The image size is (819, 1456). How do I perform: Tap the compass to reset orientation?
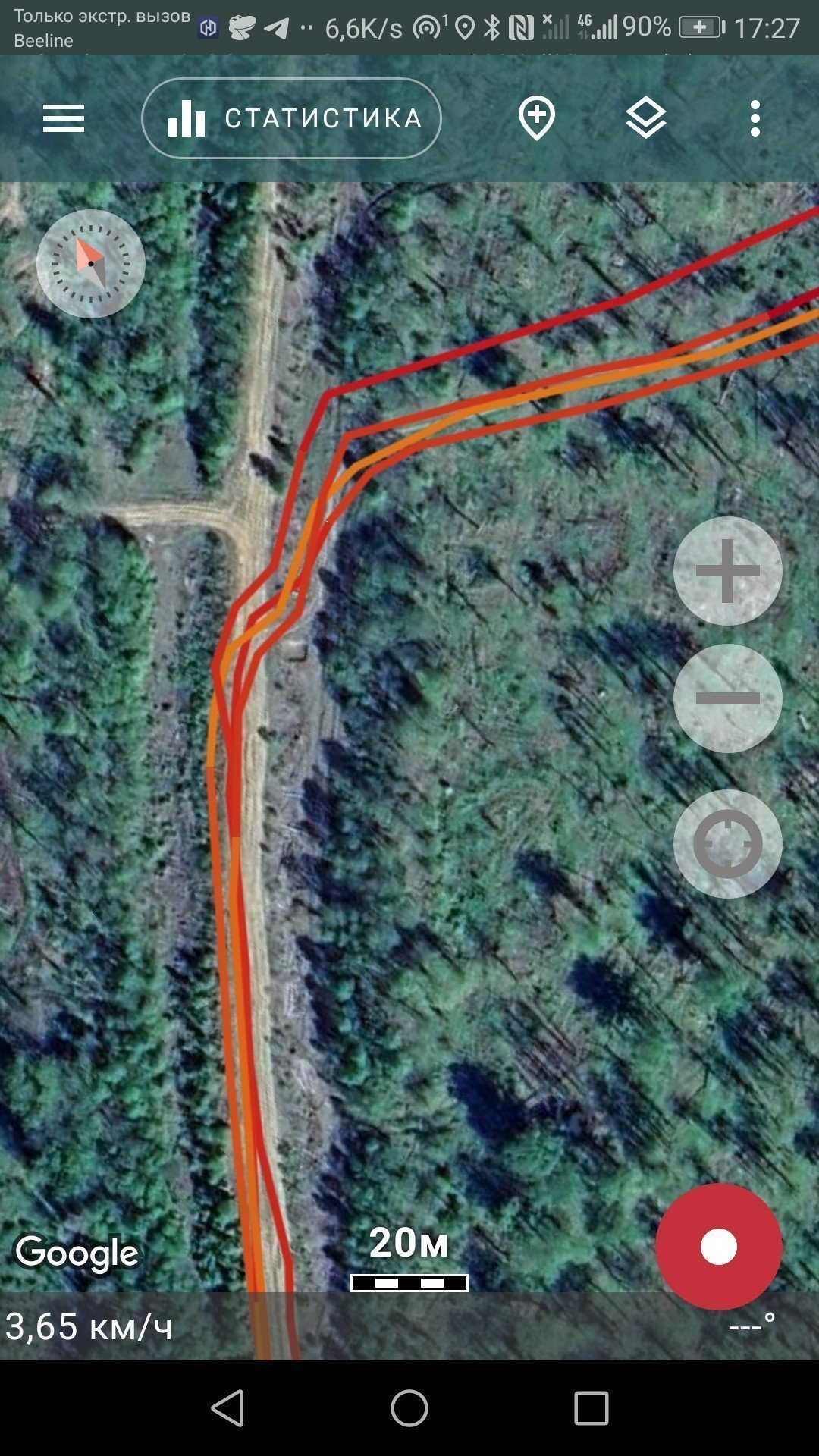91,263
